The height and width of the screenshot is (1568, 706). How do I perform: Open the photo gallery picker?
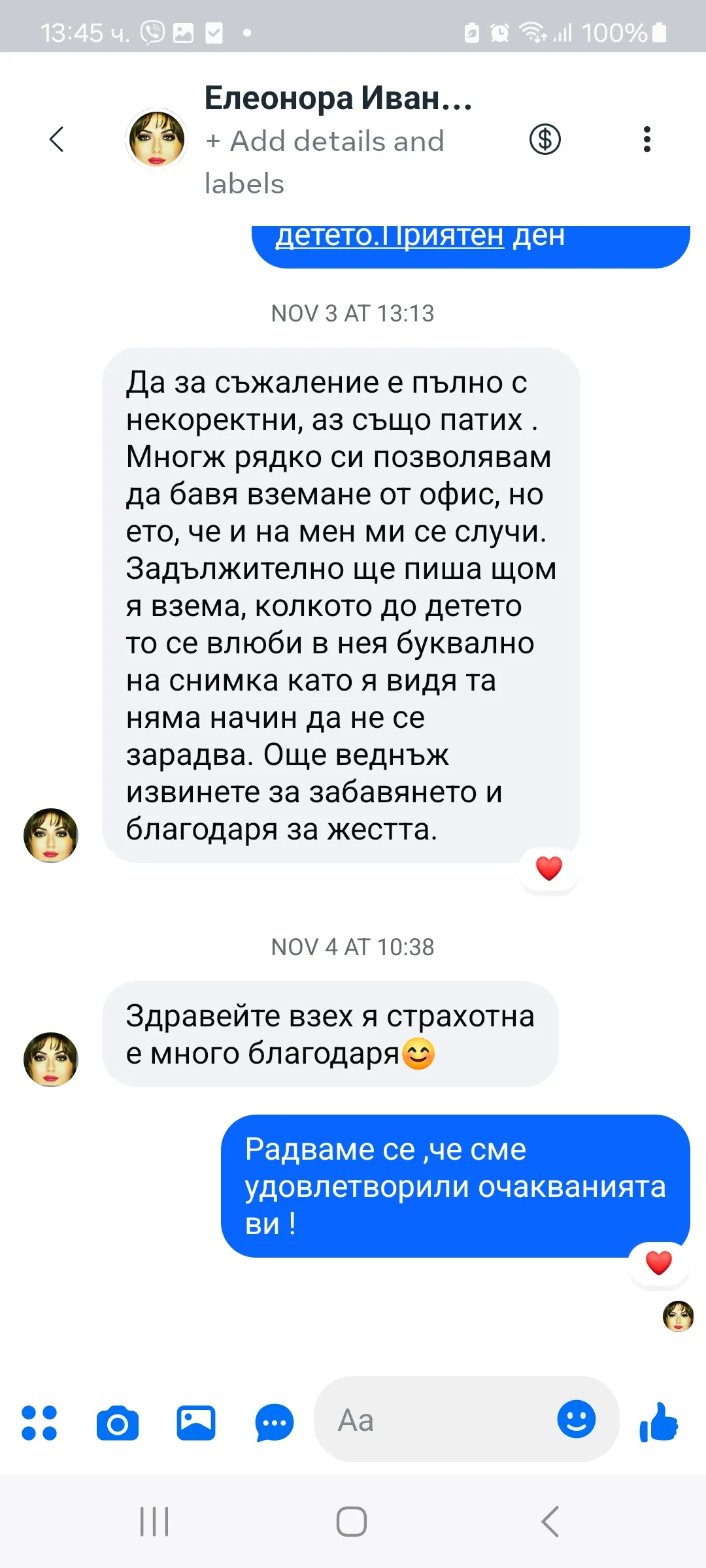pyautogui.click(x=196, y=1422)
